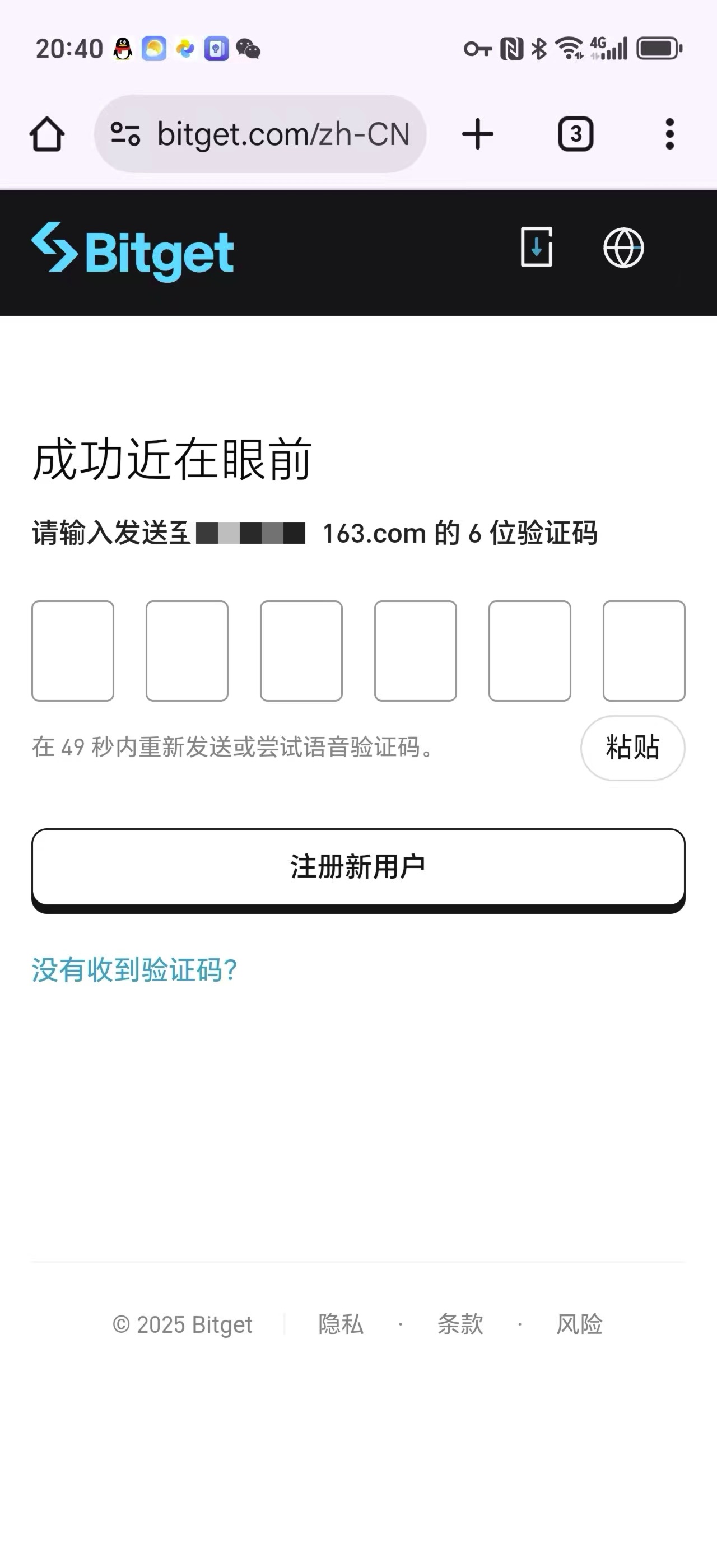Open a new browser tab

coord(478,134)
